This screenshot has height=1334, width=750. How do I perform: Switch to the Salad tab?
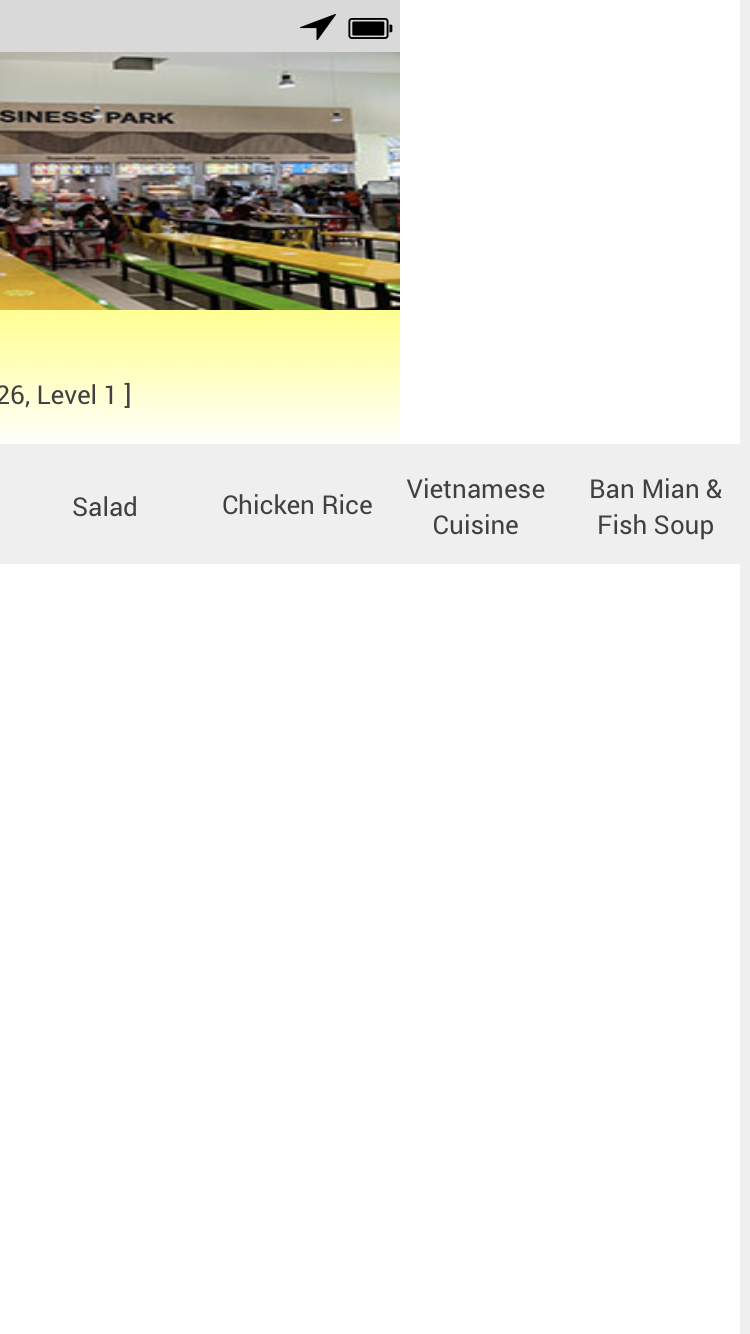105,506
